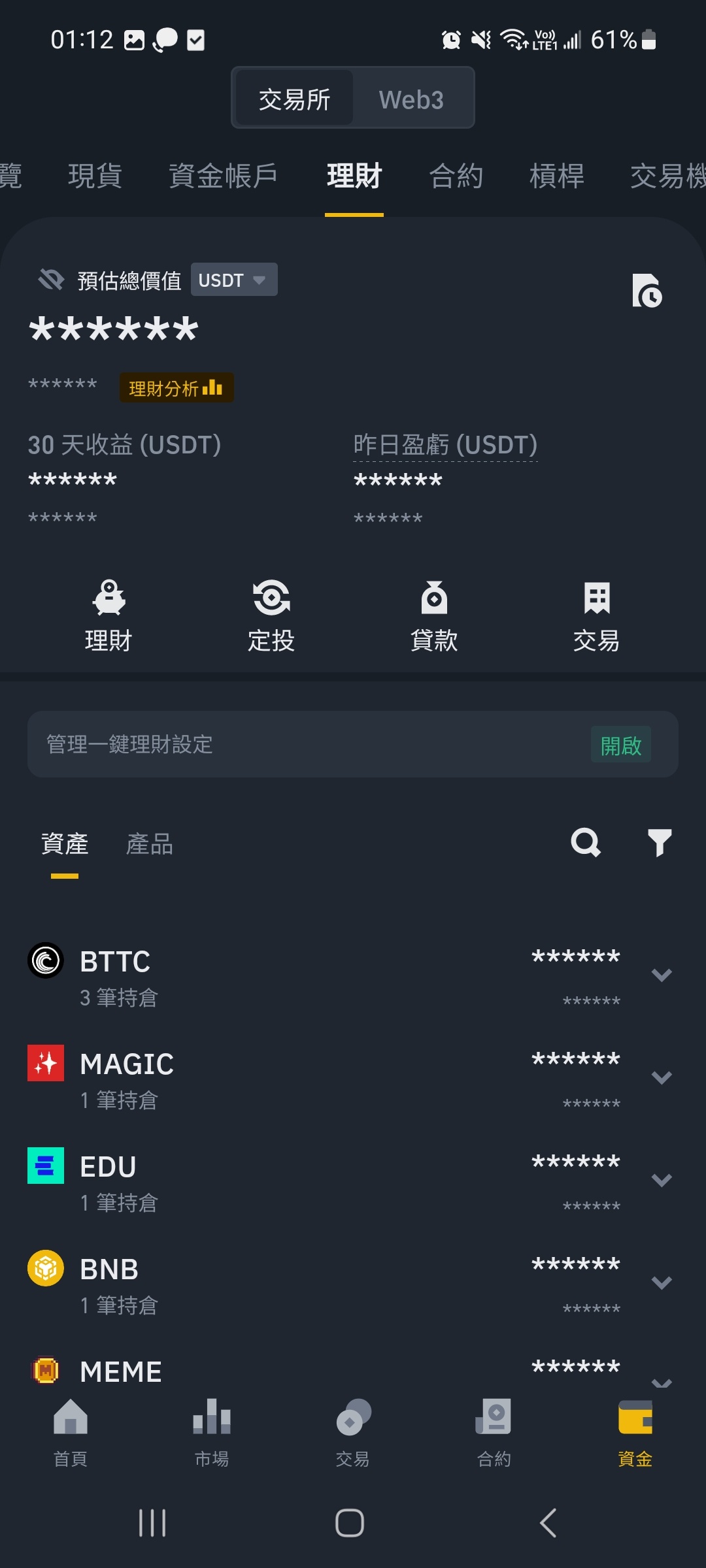The image size is (706, 1568).
Task: Switch to the 槓桿 tab
Action: pyautogui.click(x=556, y=176)
